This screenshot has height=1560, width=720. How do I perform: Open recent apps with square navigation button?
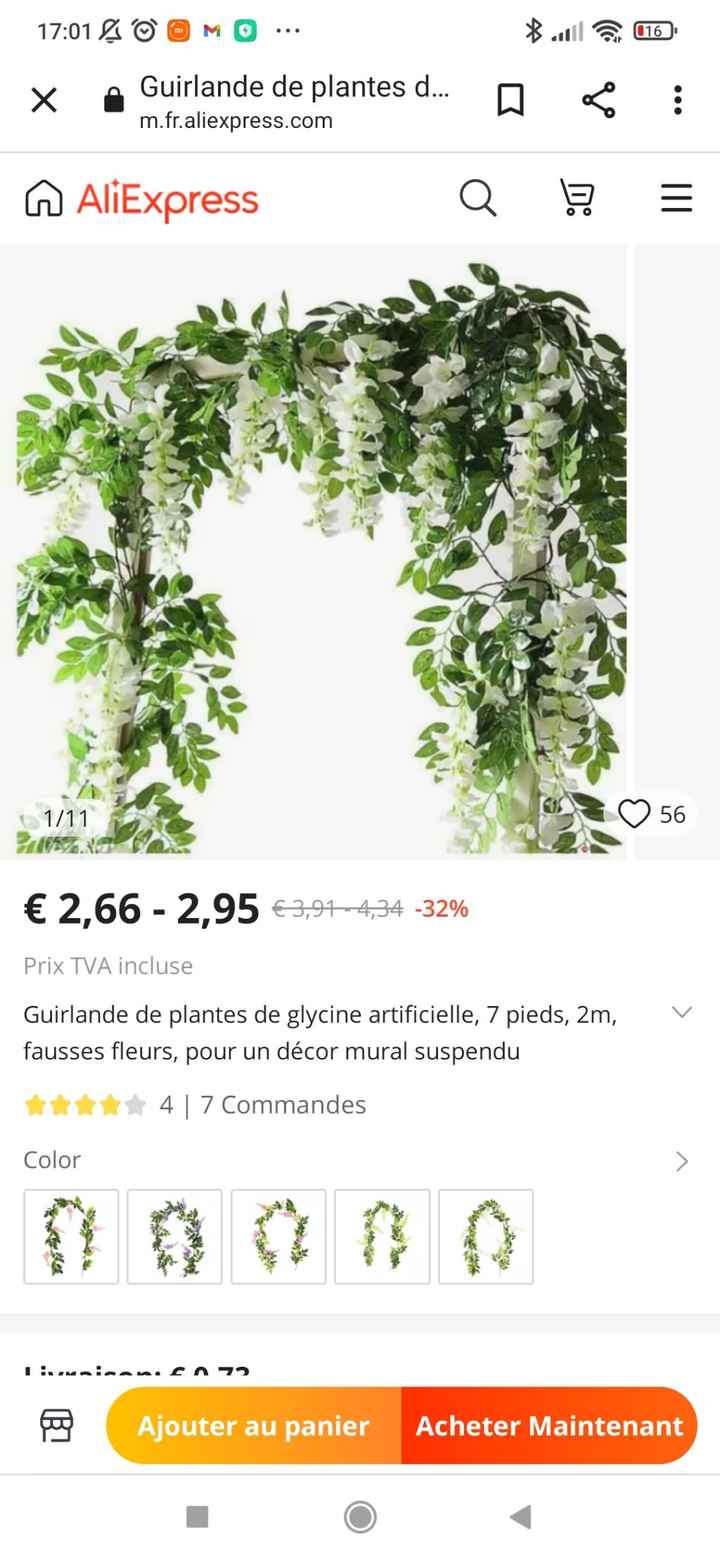(196, 1516)
